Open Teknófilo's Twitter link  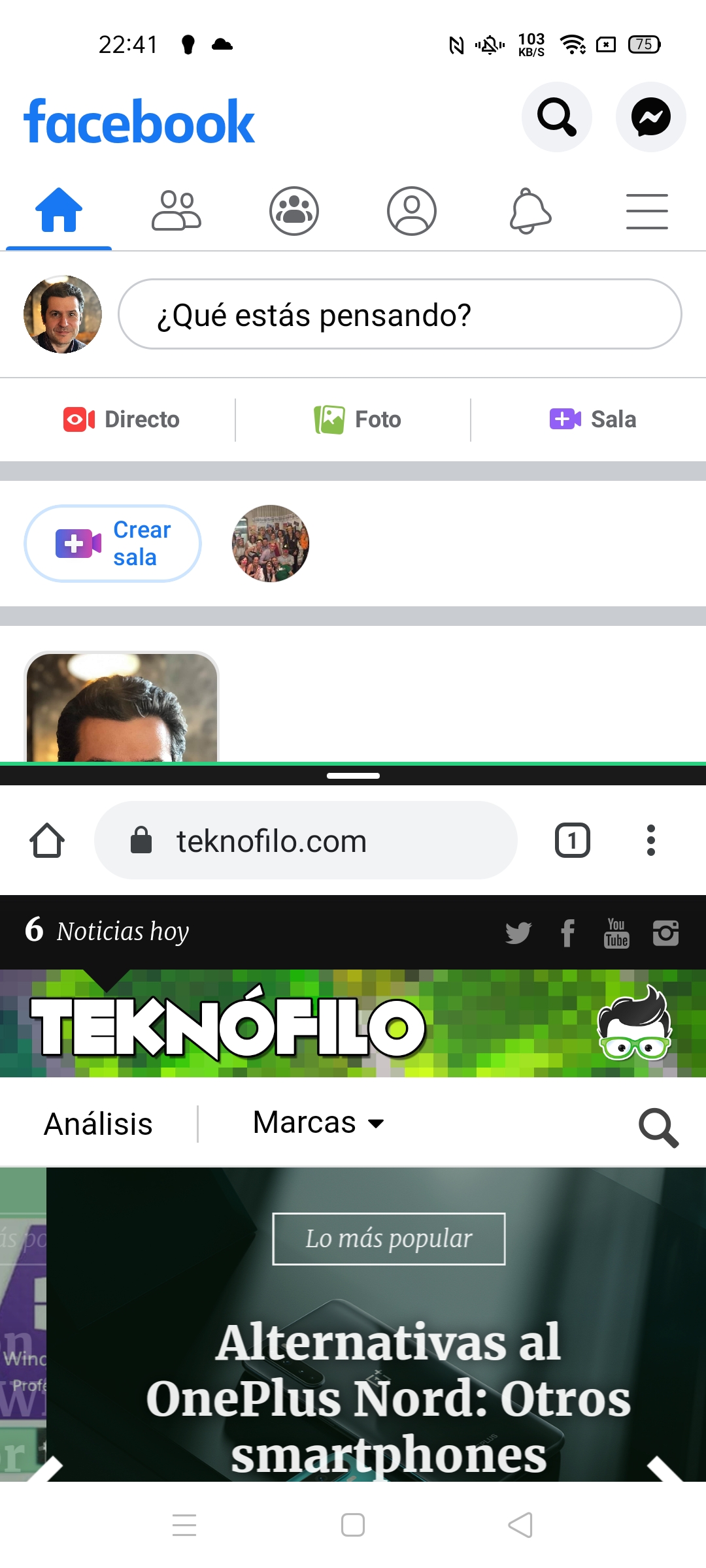(518, 932)
